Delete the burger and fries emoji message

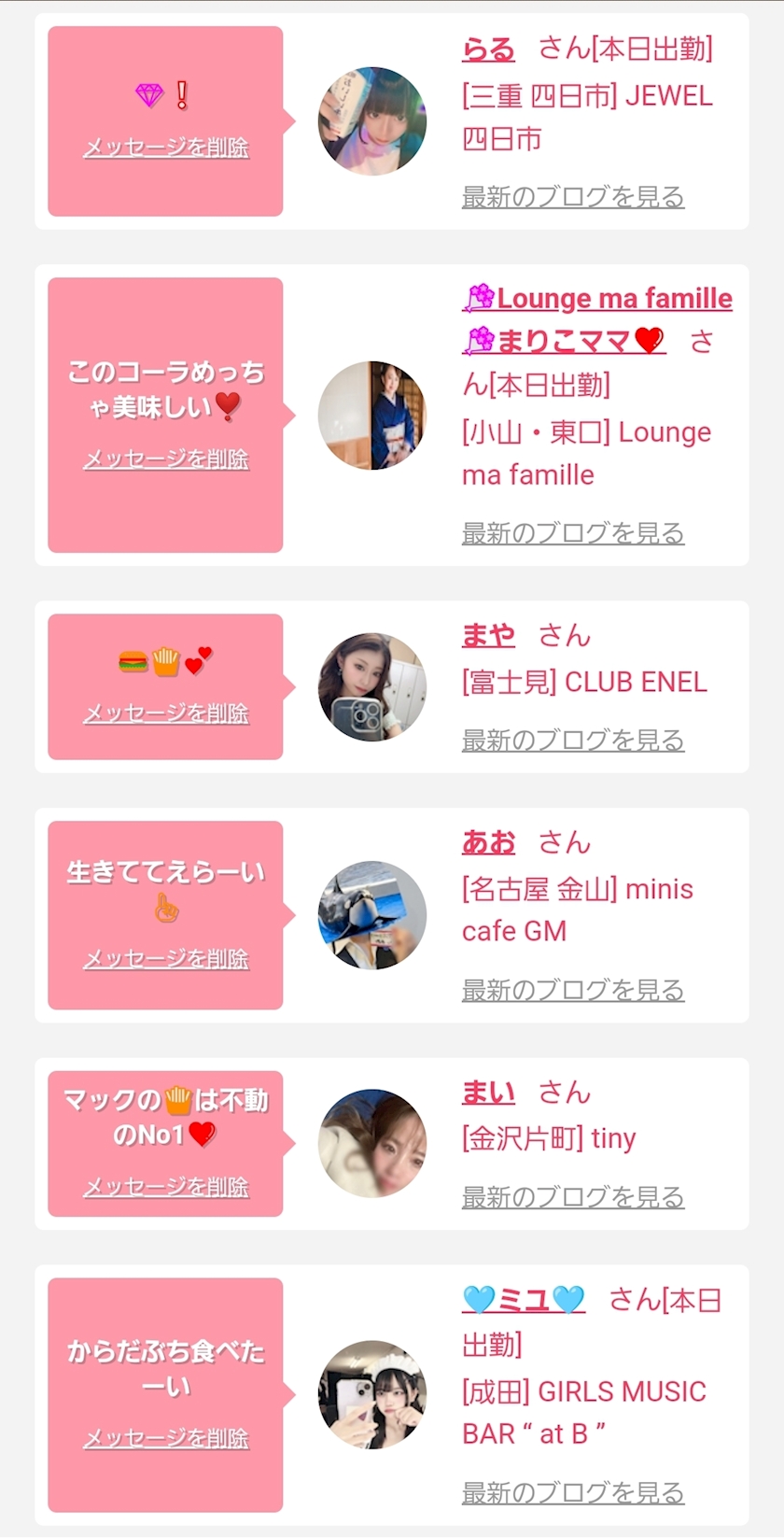pyautogui.click(x=166, y=713)
